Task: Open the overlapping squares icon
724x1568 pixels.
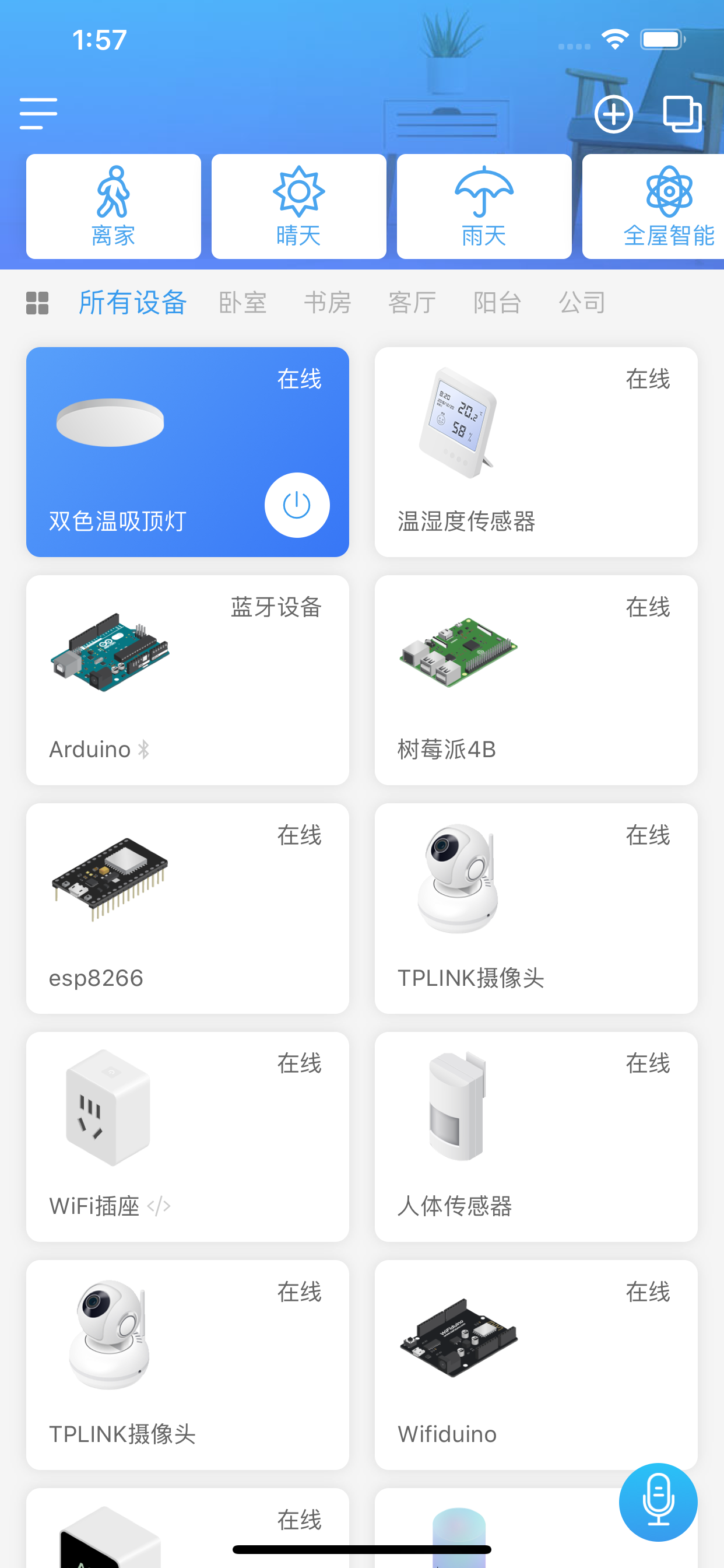Action: click(682, 114)
